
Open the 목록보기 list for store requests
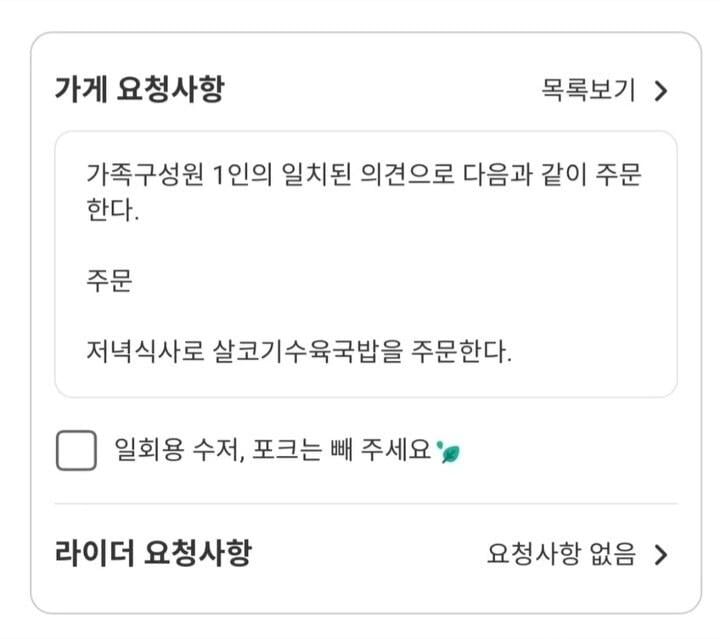601,90
